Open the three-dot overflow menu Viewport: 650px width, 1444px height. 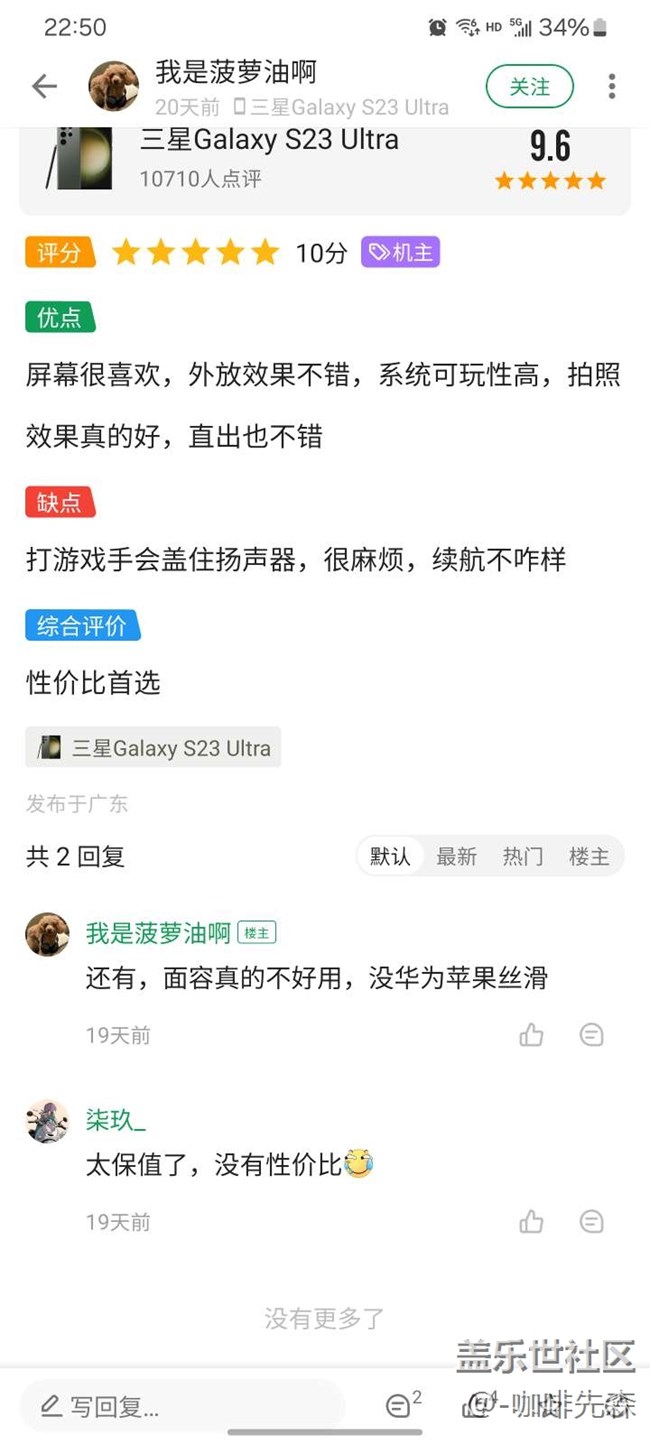coord(611,87)
